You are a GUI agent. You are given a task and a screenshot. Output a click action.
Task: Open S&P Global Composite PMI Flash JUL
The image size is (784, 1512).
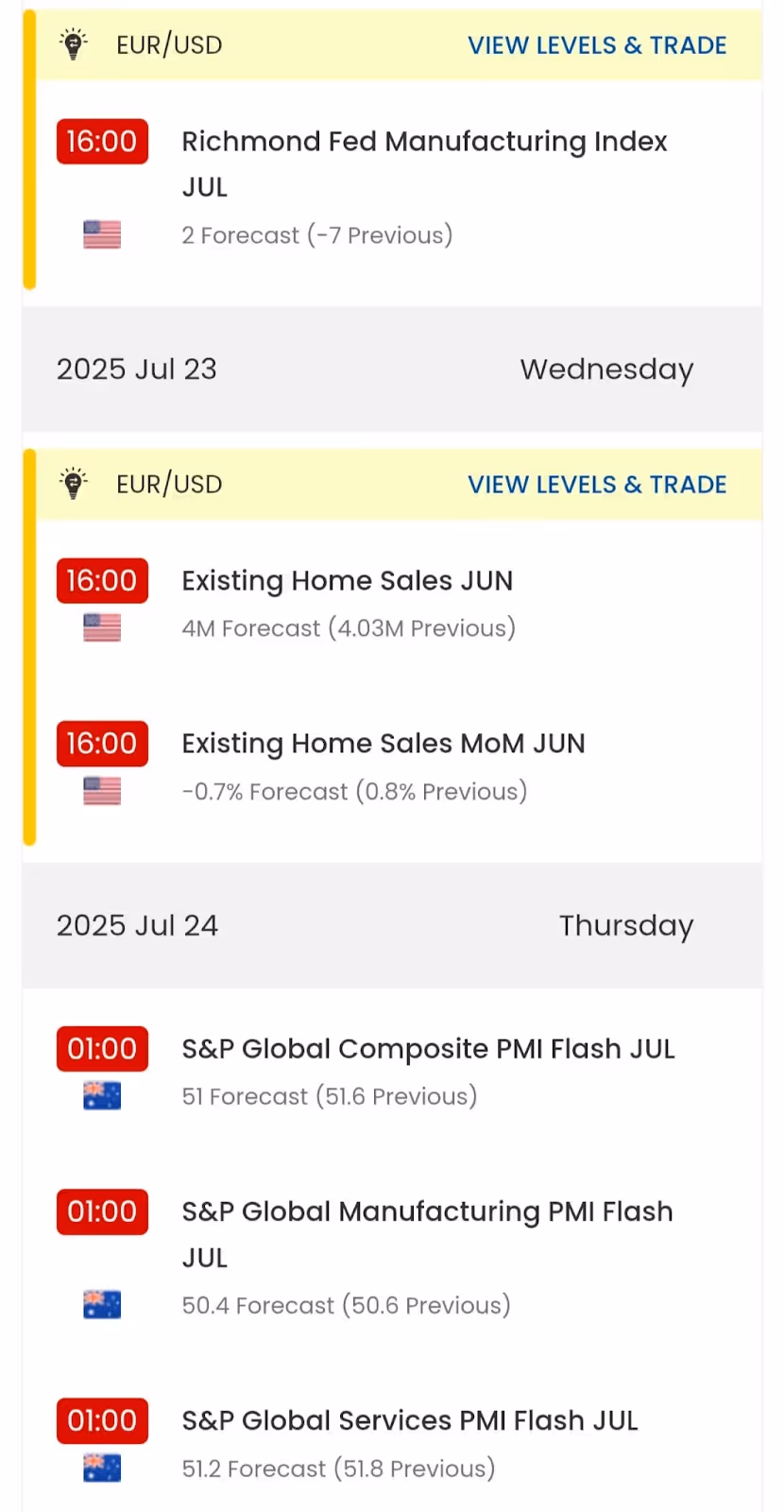[x=428, y=1050]
